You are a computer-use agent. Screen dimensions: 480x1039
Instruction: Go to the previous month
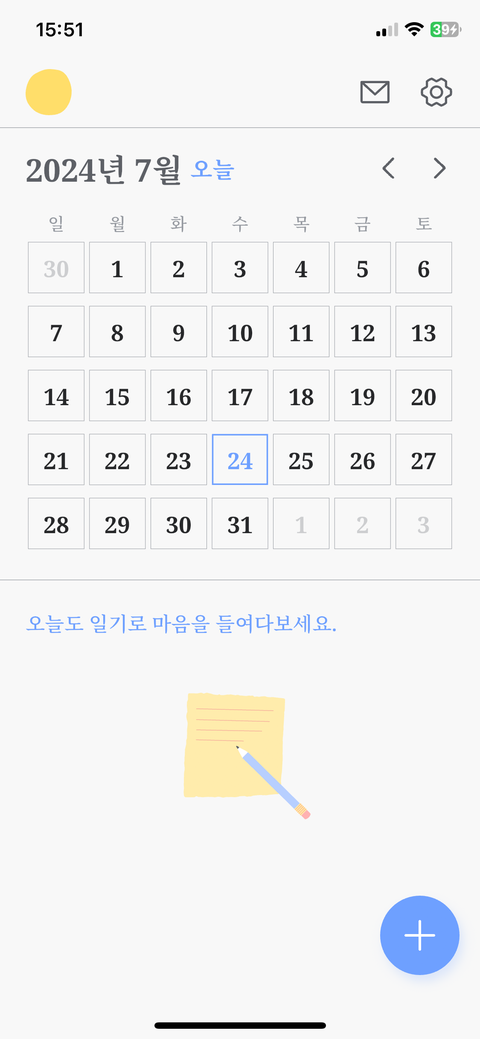point(389,168)
